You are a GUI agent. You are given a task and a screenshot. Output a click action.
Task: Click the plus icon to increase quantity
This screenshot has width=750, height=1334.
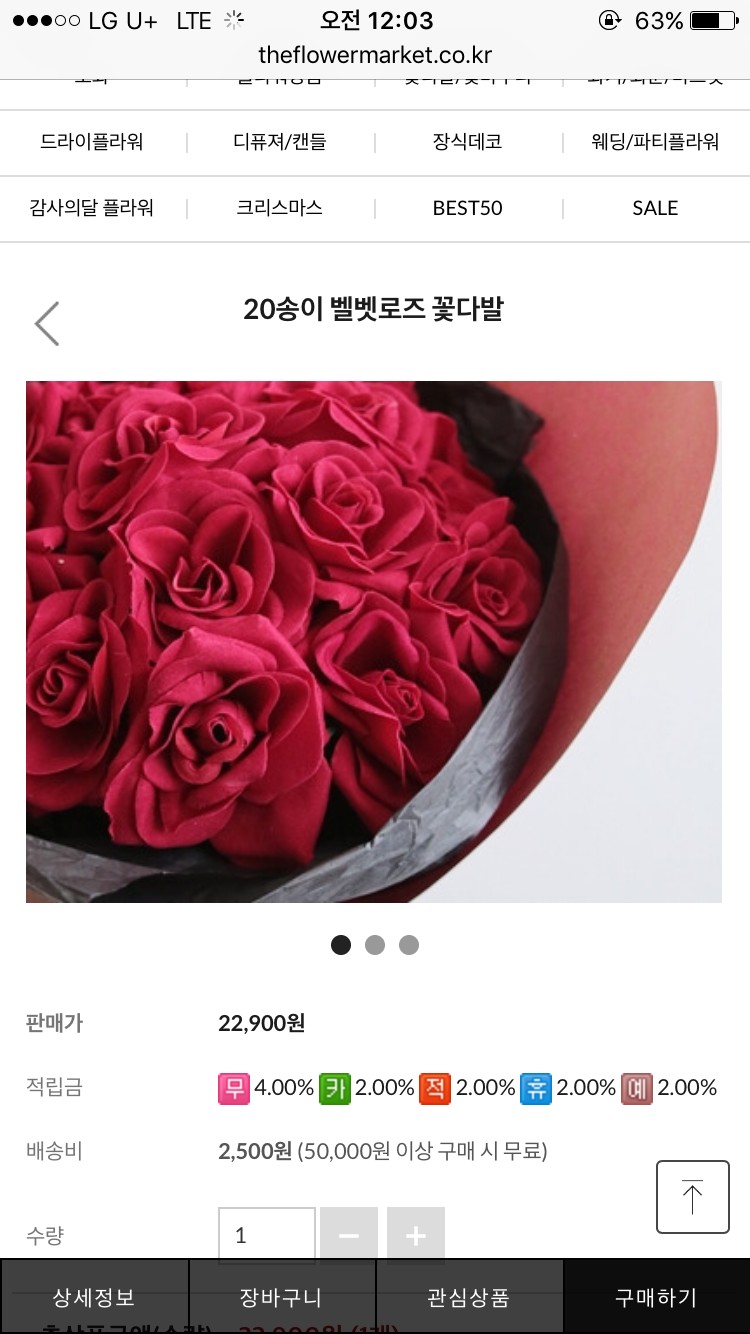(x=416, y=1236)
